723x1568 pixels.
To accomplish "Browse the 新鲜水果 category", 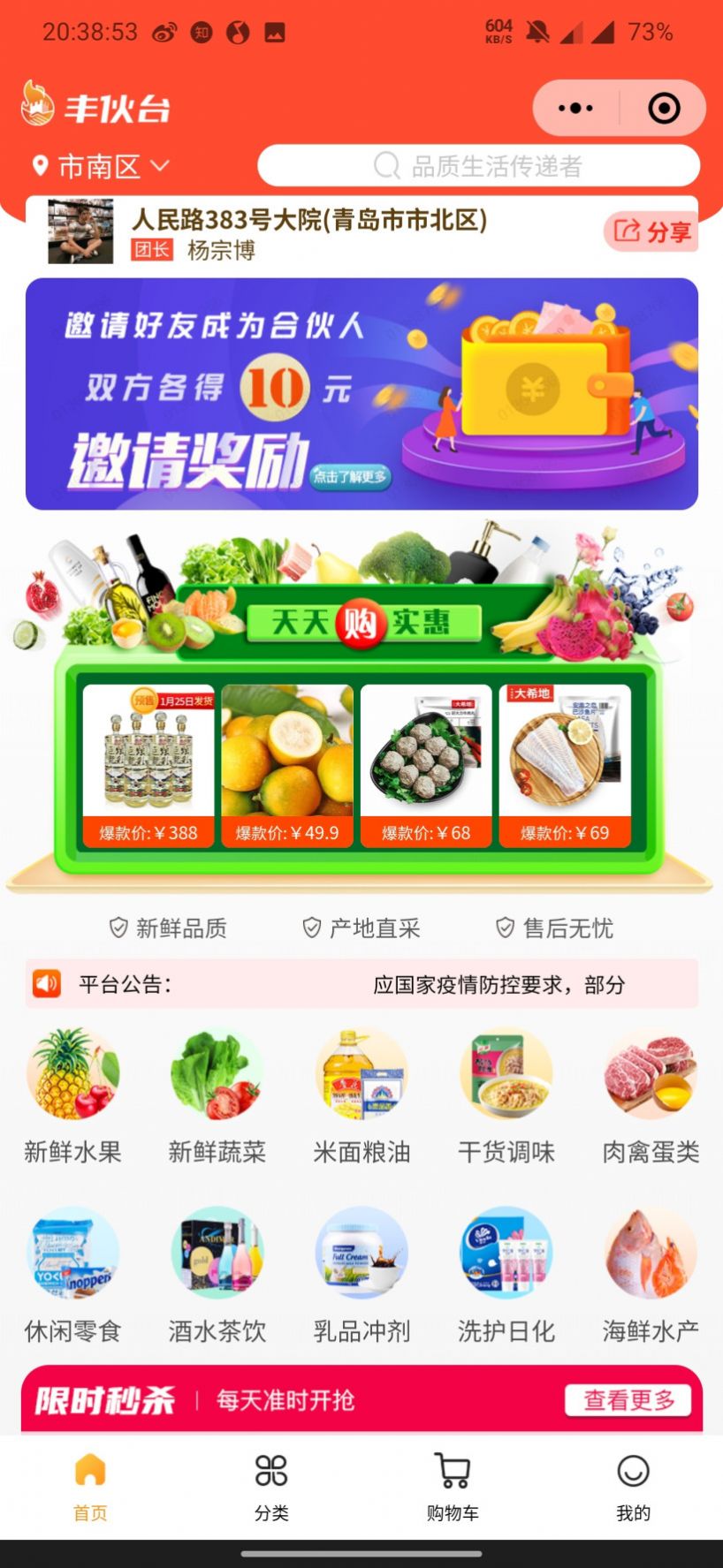I will coord(72,1097).
